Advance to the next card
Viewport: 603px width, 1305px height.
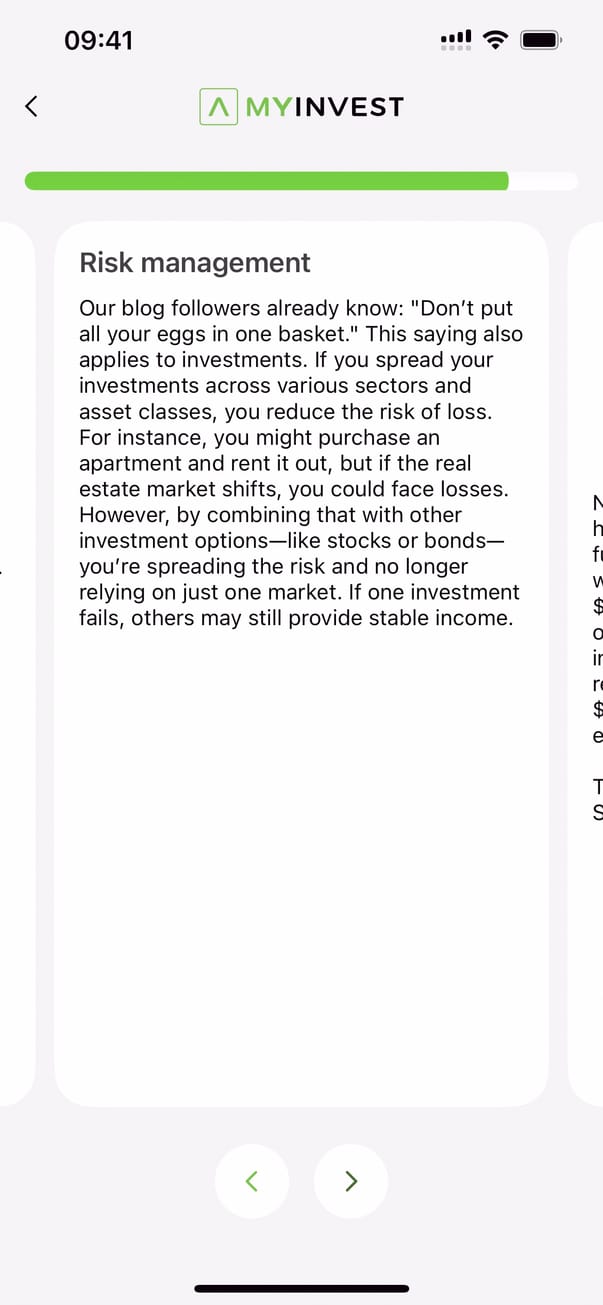tap(350, 1181)
